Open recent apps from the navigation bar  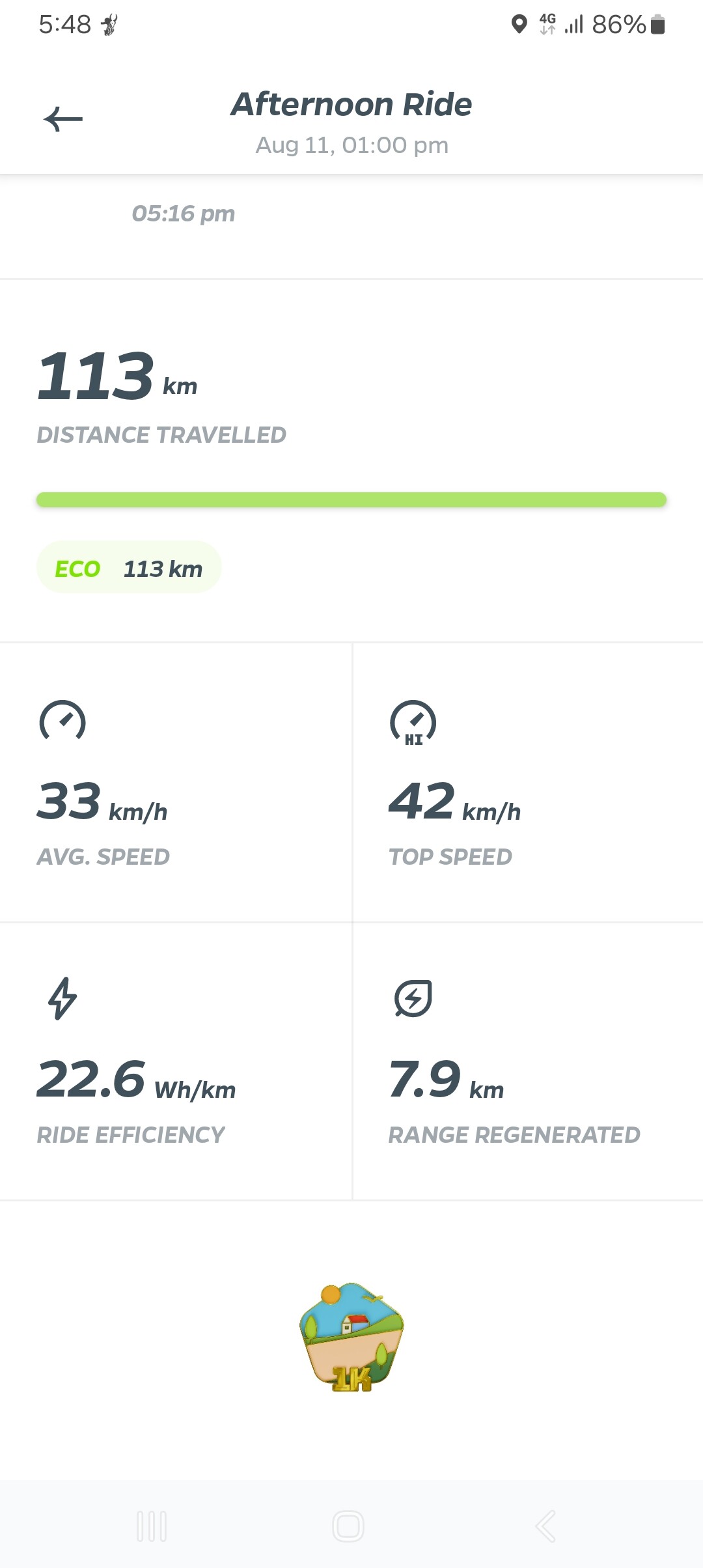coord(152,1526)
